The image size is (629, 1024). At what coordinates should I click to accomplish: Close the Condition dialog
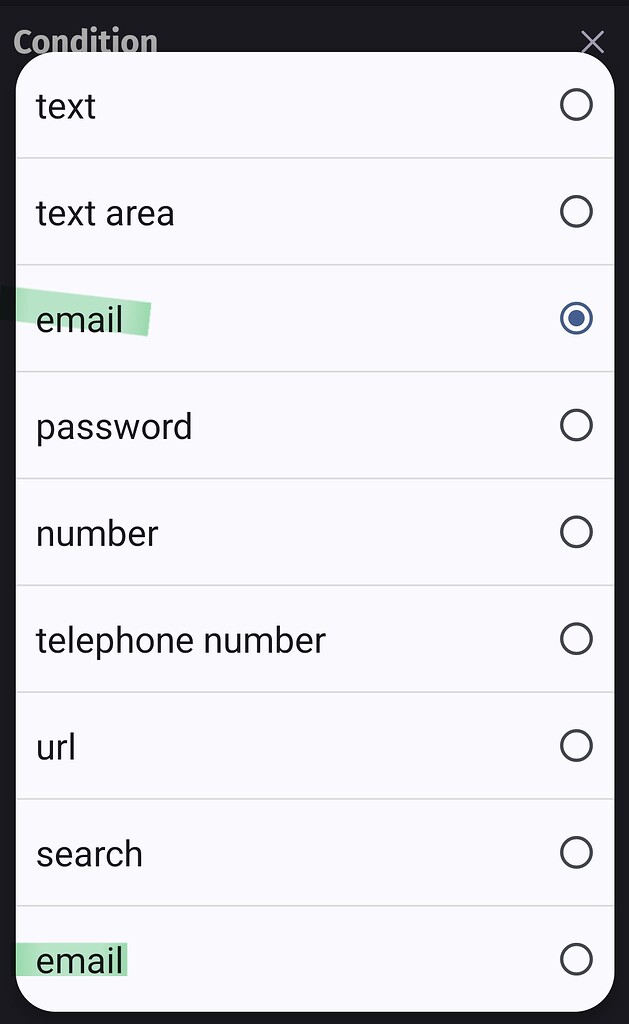click(592, 42)
